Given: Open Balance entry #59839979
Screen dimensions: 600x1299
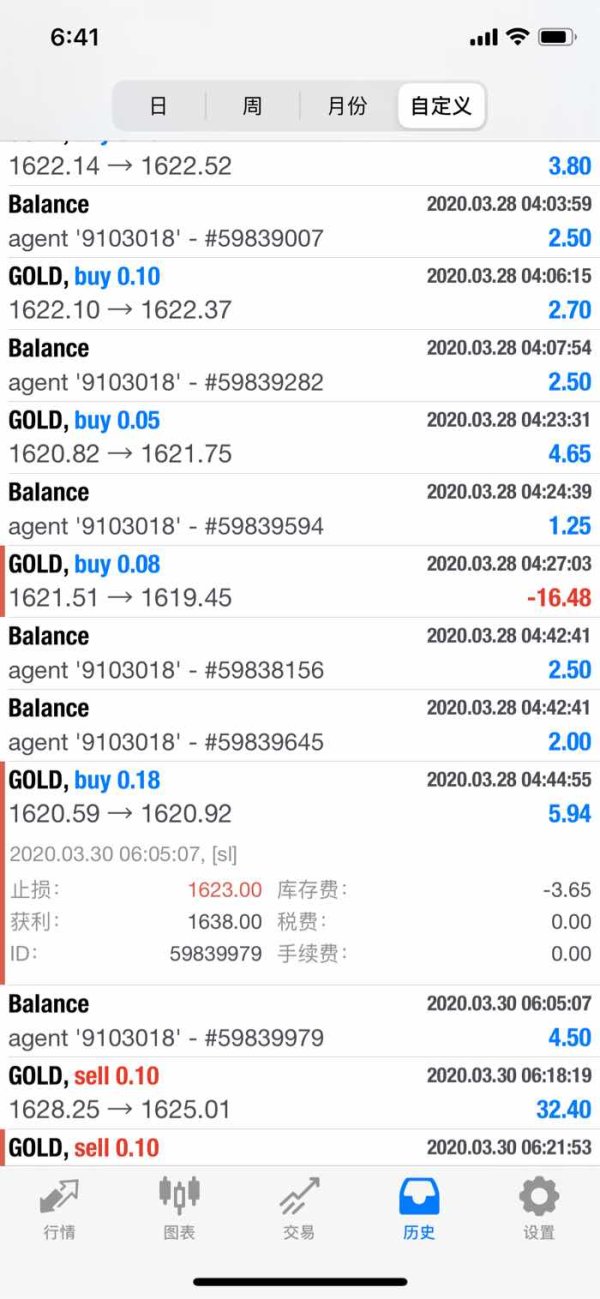Looking at the screenshot, I should (300, 1021).
